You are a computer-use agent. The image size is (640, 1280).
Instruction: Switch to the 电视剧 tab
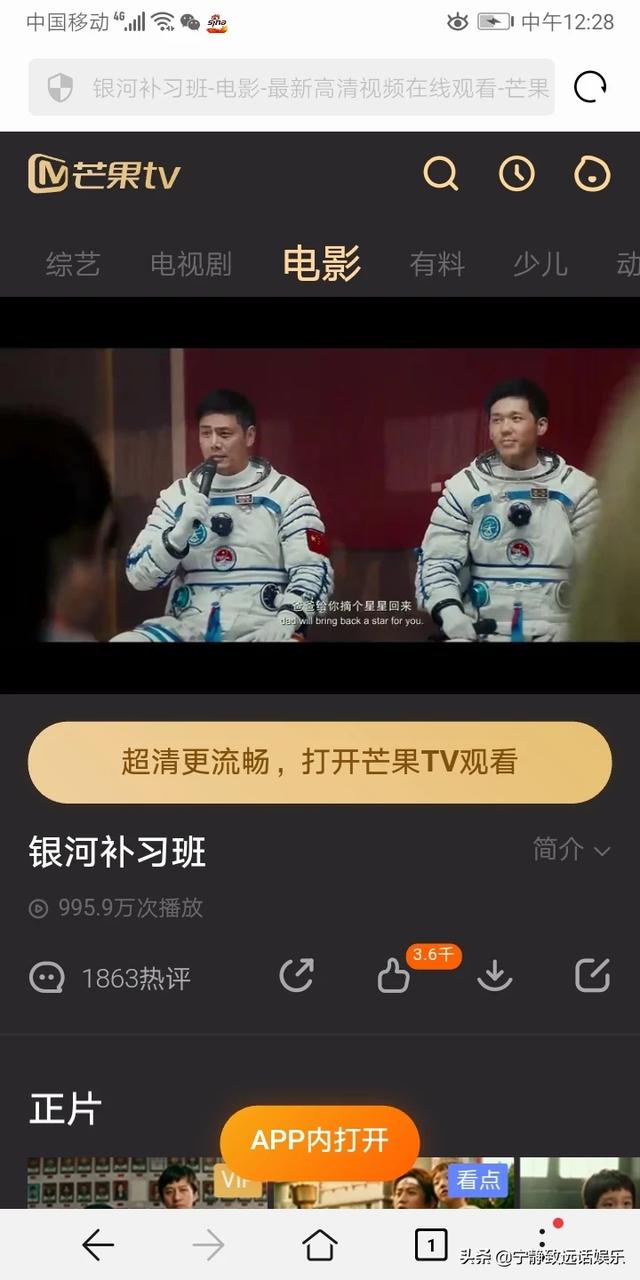[191, 264]
